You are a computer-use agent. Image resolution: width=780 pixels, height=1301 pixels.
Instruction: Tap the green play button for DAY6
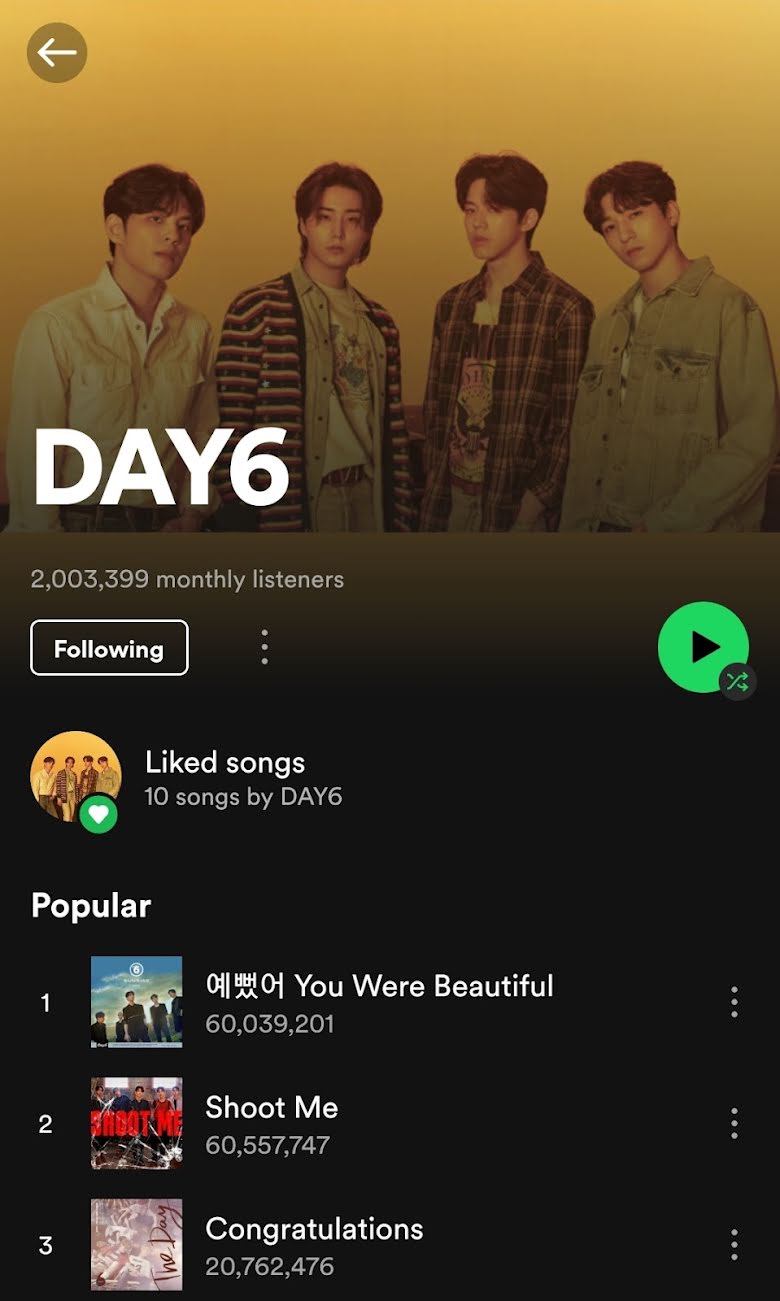(x=701, y=646)
